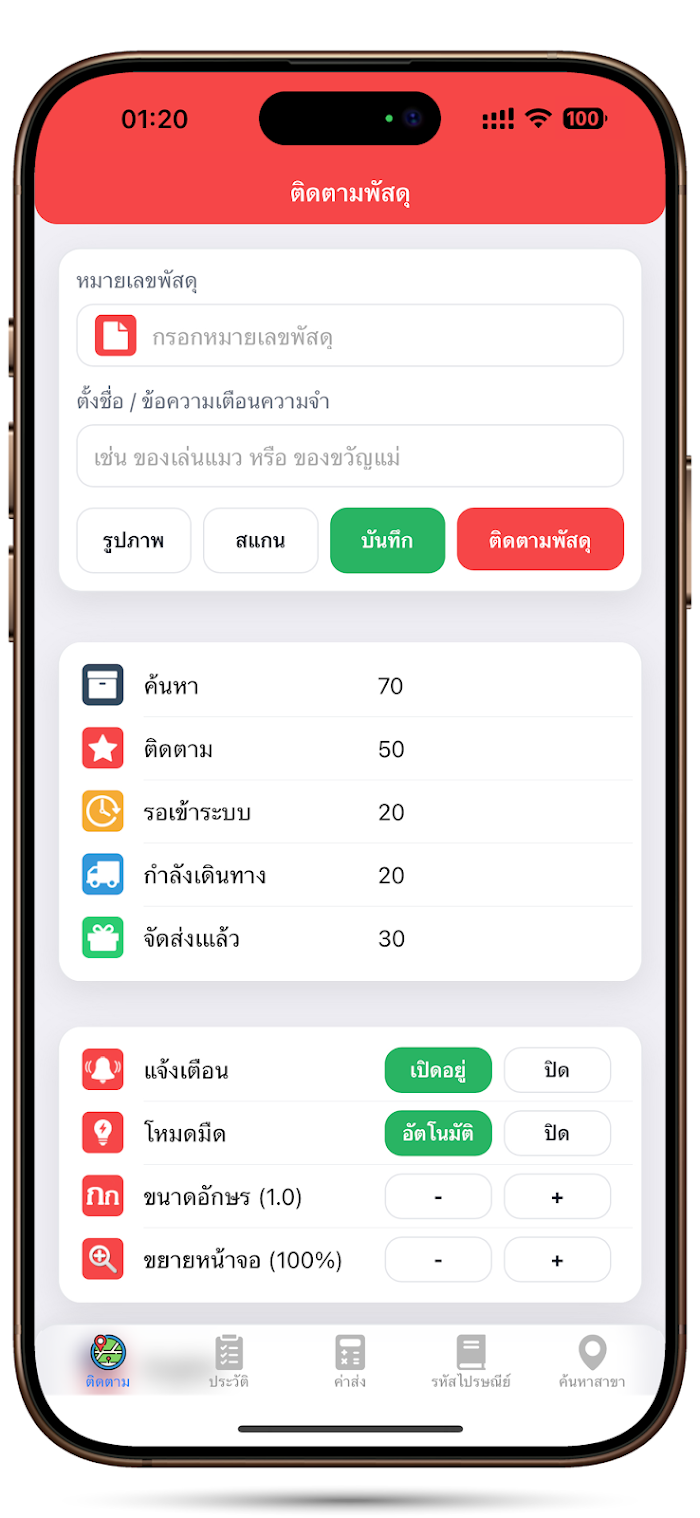700x1518 pixels.
Task: Select เปิดอยู่ for แจ้งเตือน notifications
Action: [x=438, y=1070]
